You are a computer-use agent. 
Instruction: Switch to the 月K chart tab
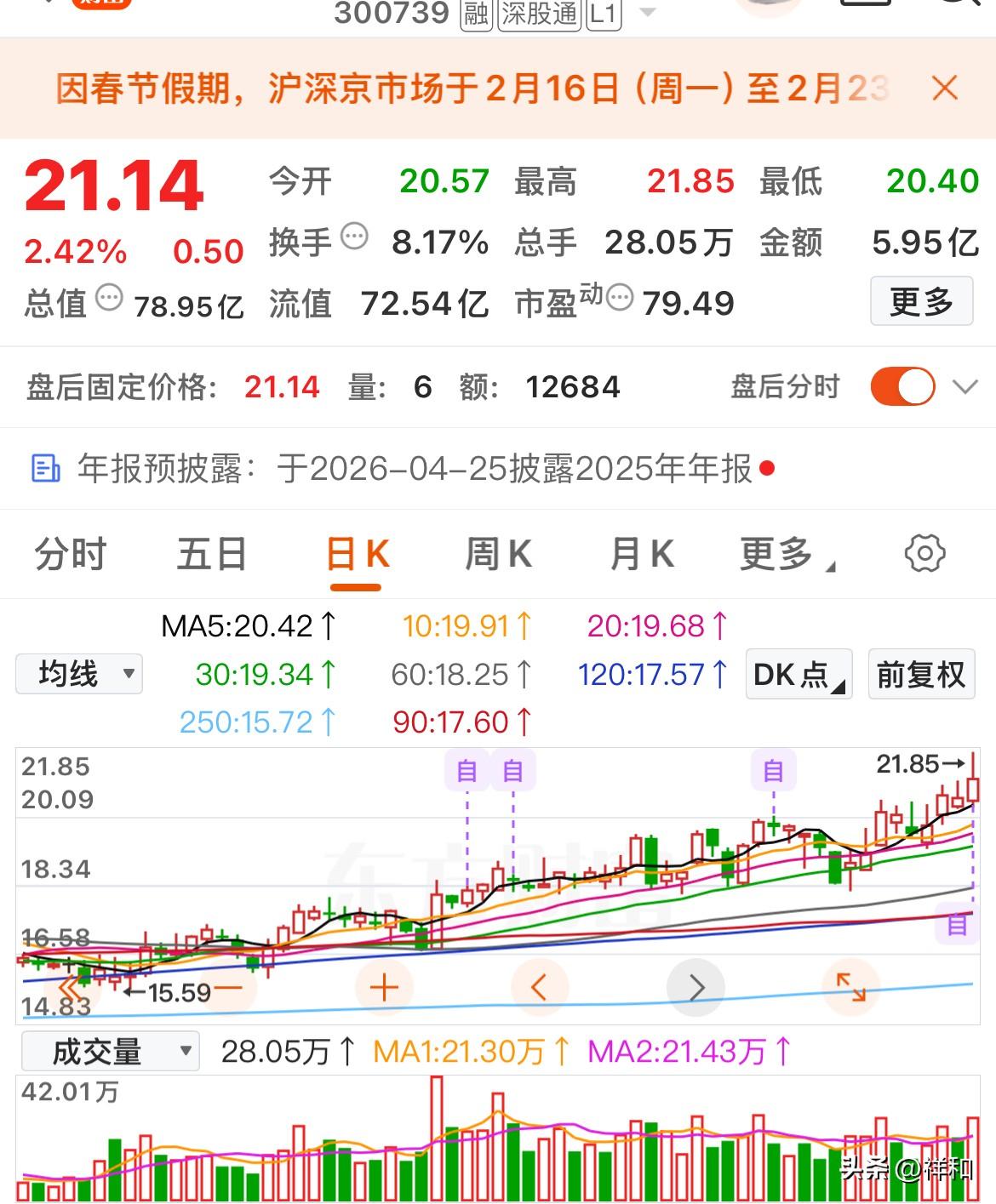(x=642, y=555)
